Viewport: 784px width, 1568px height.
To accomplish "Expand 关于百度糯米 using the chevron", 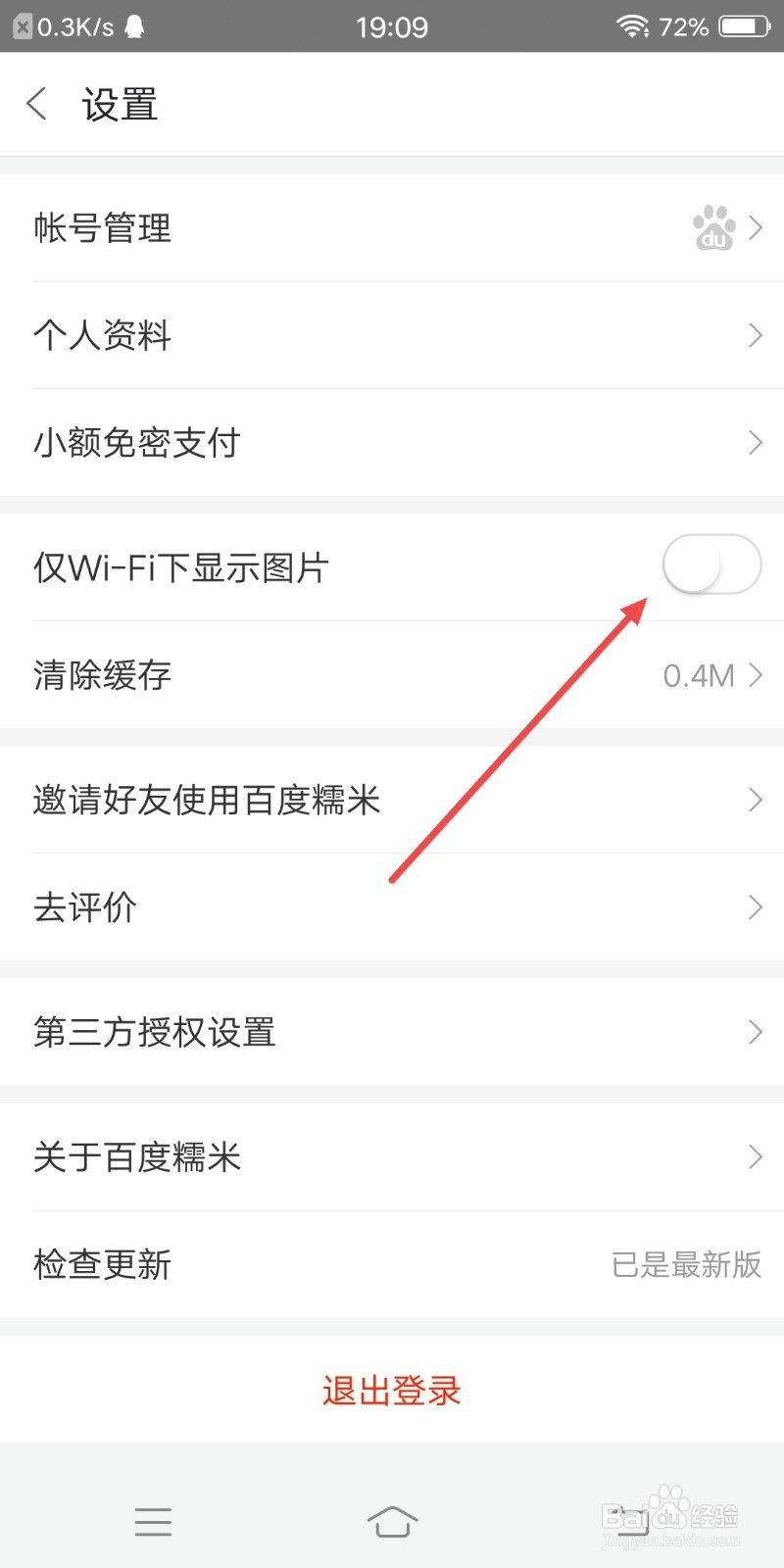I will pos(755,1156).
